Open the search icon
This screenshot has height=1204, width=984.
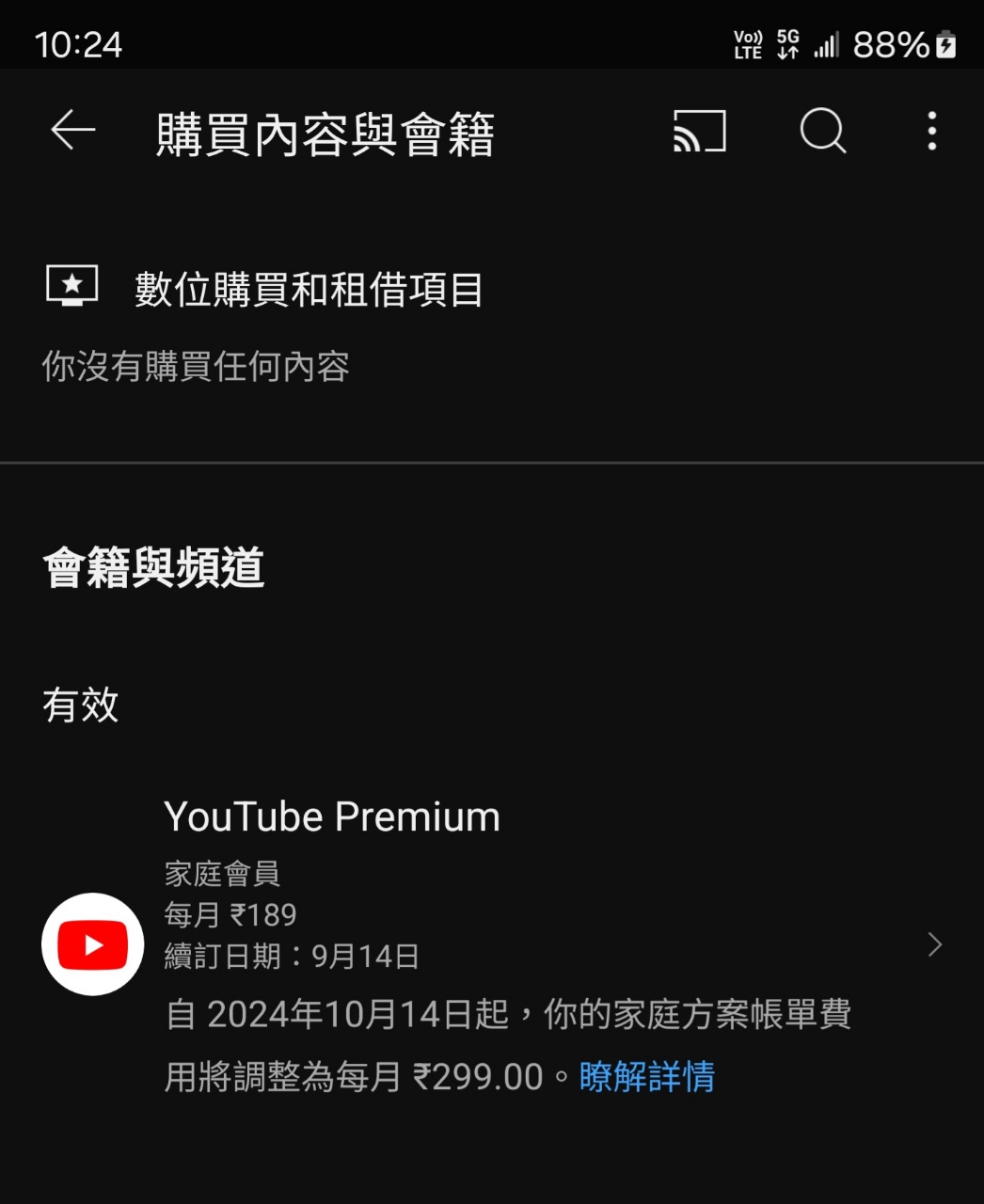pyautogui.click(x=823, y=131)
